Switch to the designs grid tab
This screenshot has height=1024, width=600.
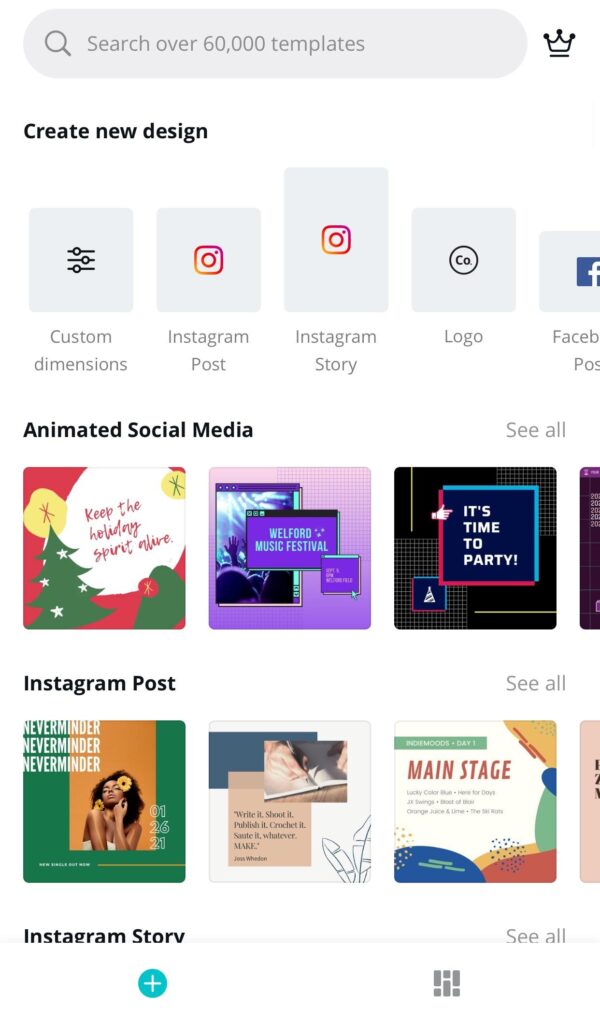coord(447,984)
